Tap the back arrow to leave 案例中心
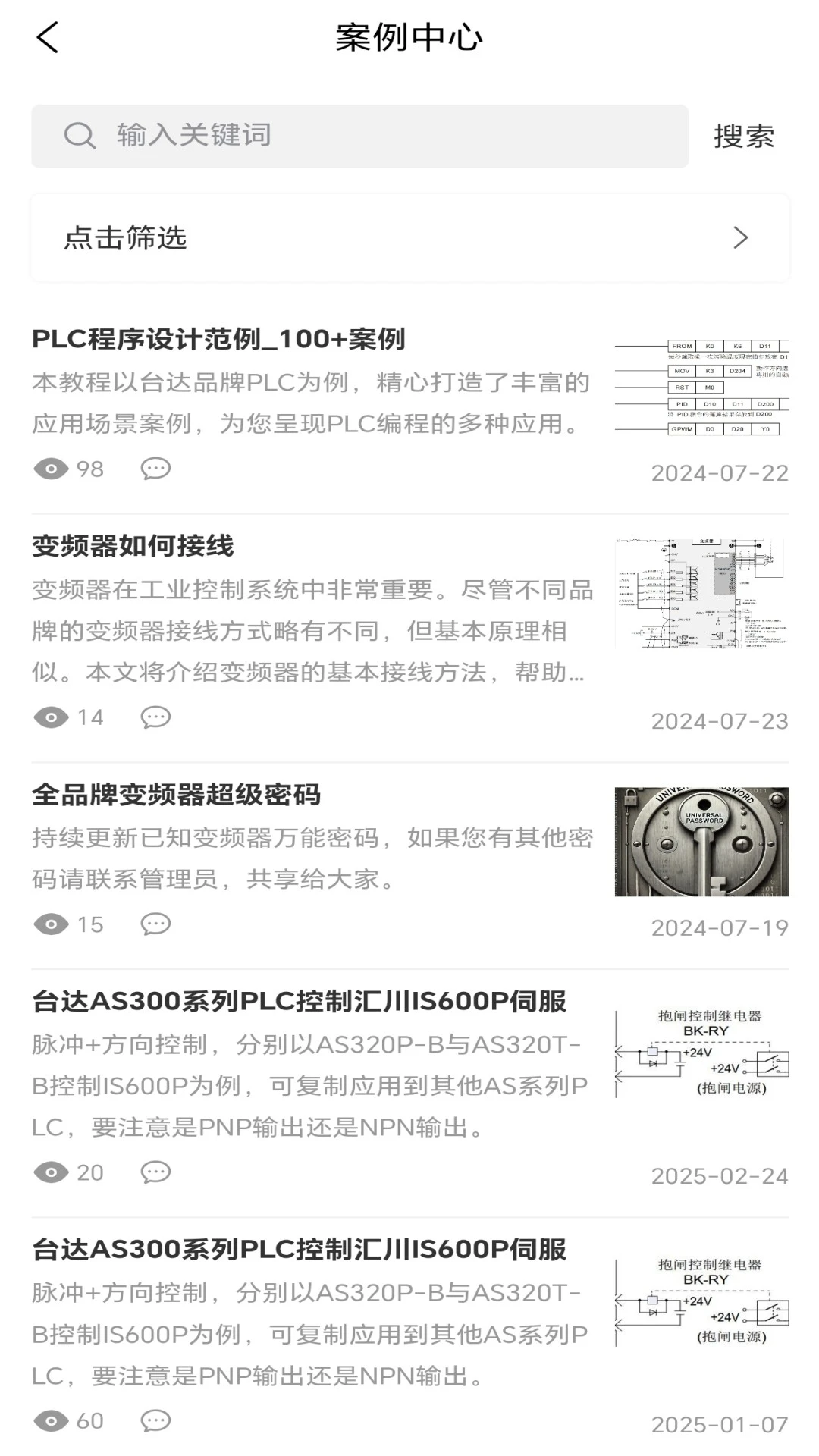 [47, 37]
